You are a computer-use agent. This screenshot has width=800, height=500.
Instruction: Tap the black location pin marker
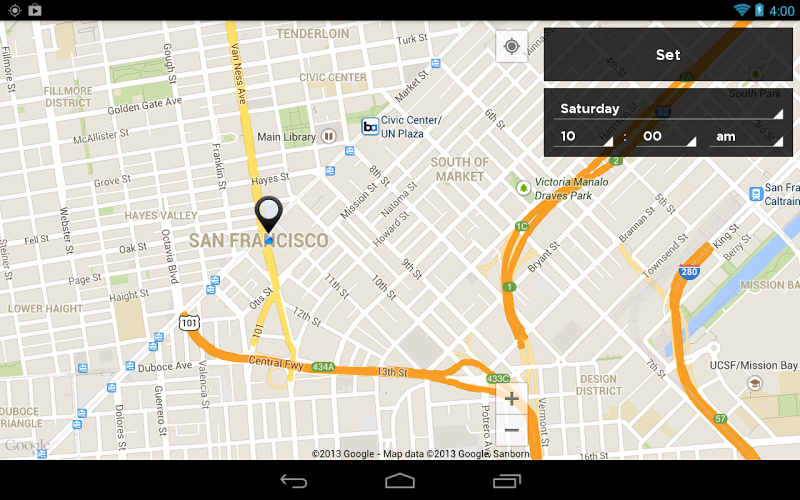269,214
